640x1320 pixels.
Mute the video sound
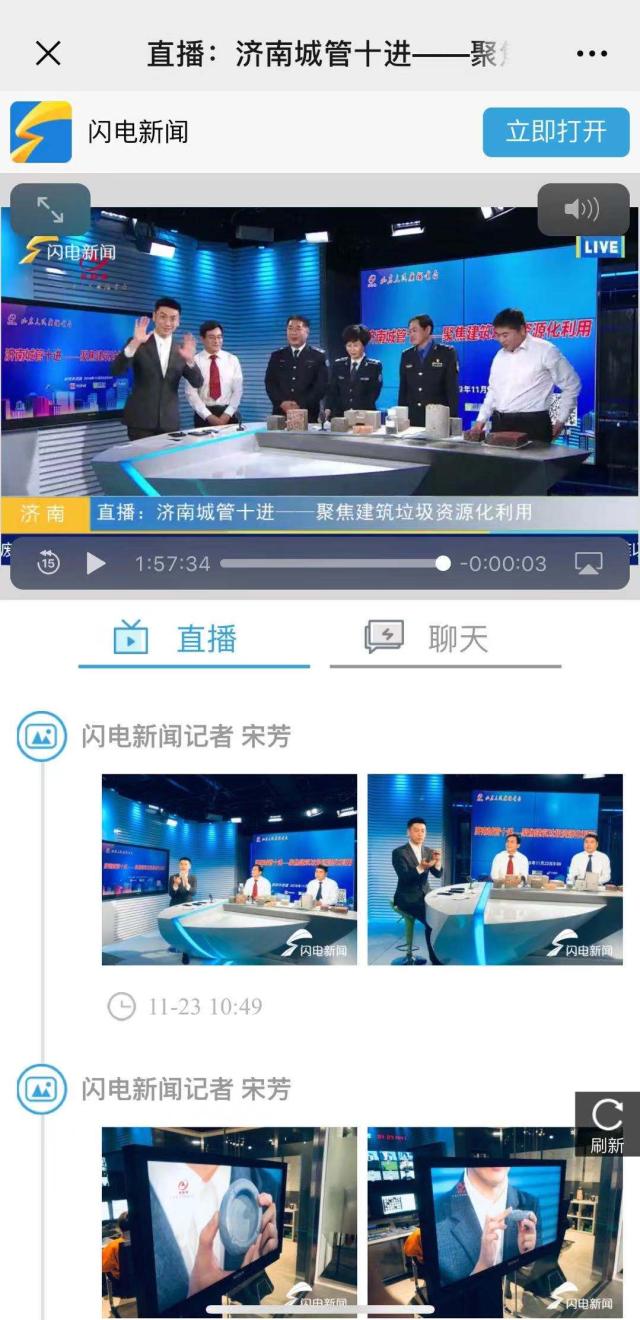pos(583,209)
